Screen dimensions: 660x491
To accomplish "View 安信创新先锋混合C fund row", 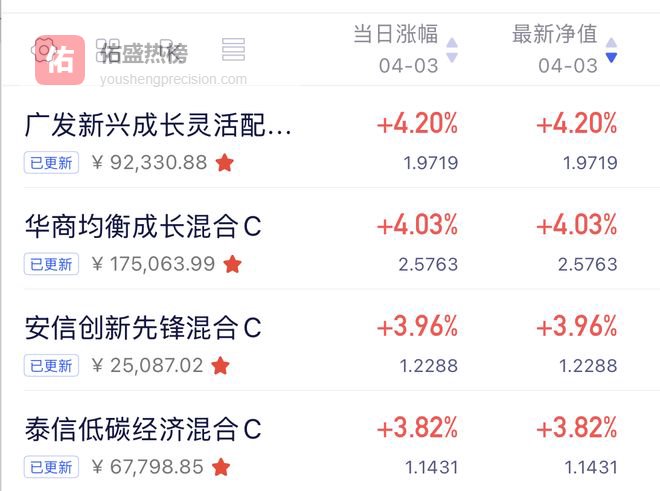I will tap(143, 328).
